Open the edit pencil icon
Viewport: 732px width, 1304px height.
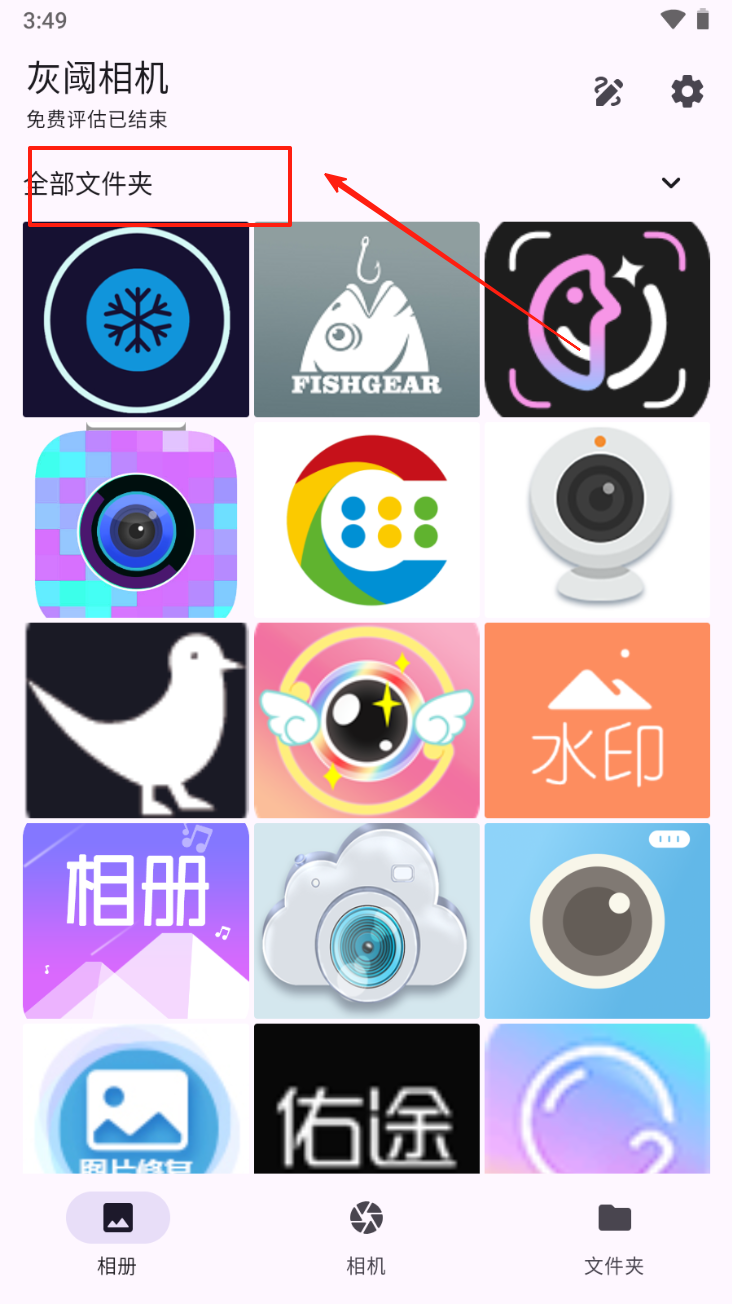[x=609, y=92]
